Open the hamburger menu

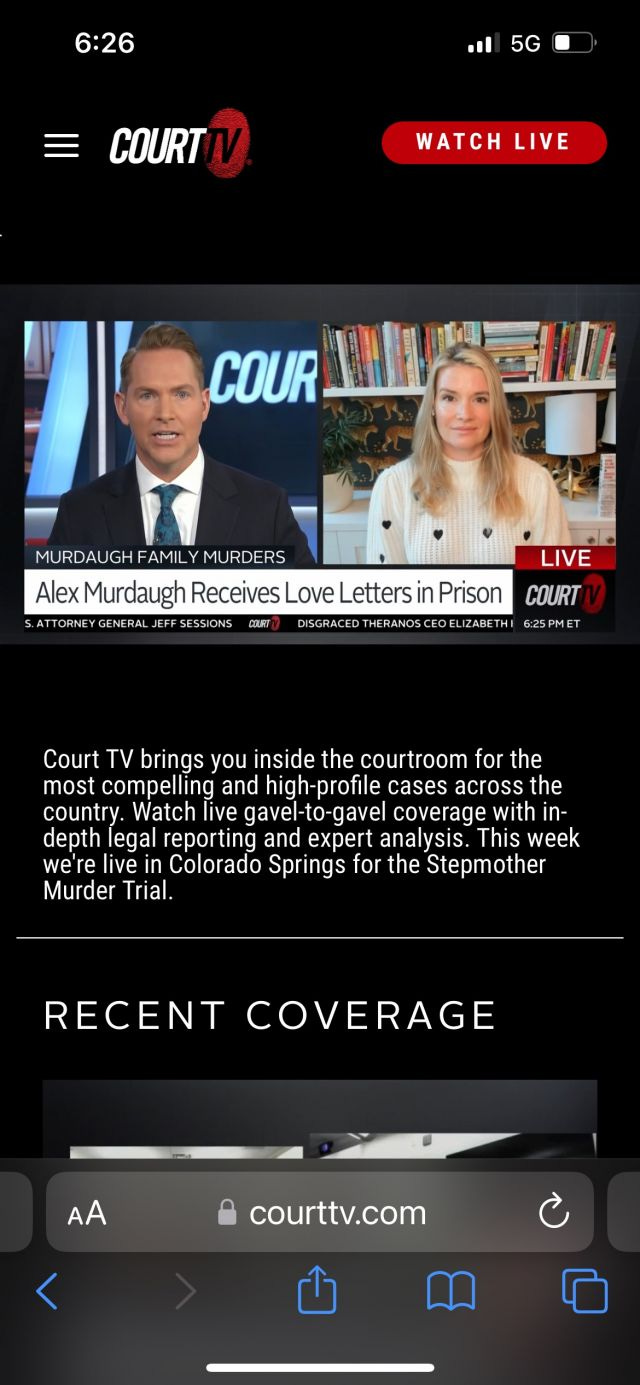[61, 146]
